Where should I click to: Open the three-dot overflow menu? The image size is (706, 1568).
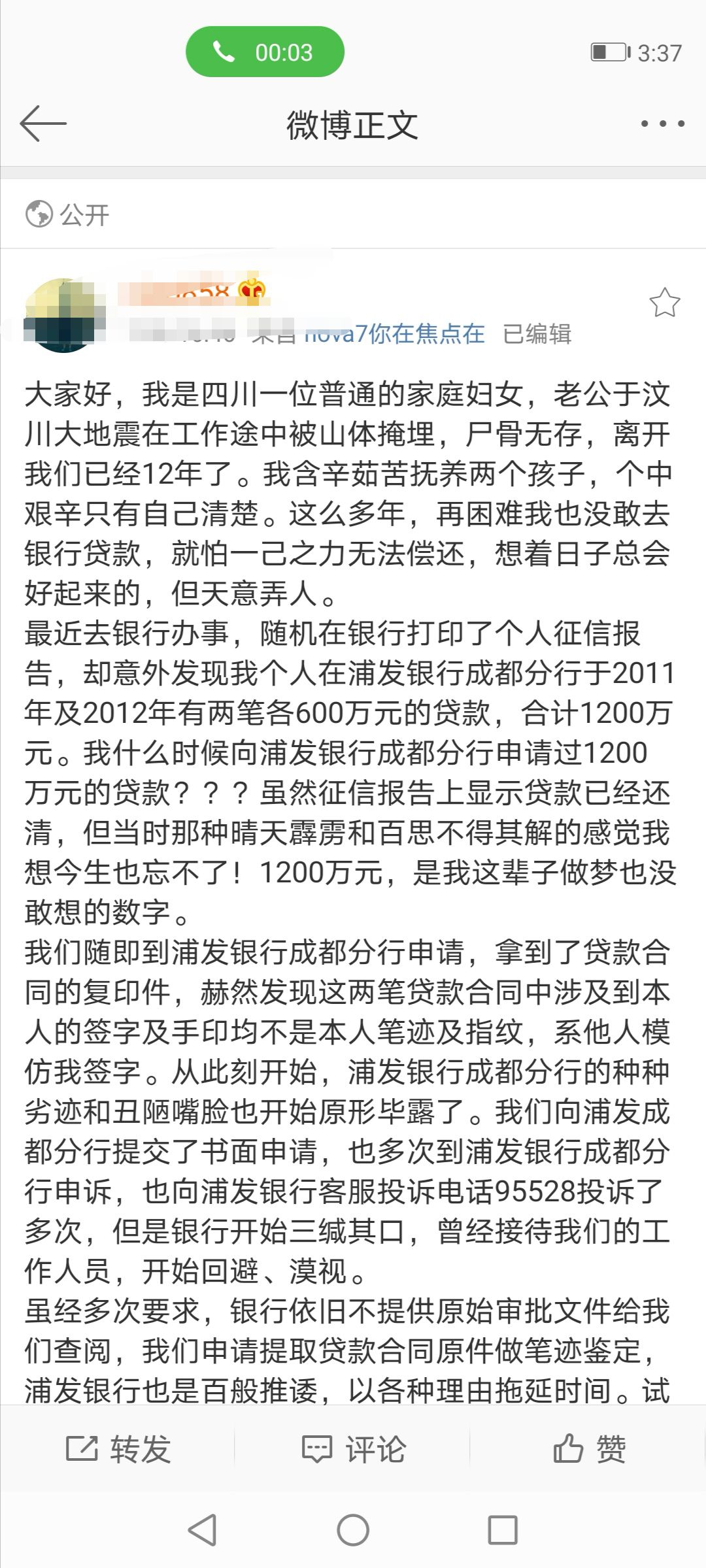(x=662, y=124)
